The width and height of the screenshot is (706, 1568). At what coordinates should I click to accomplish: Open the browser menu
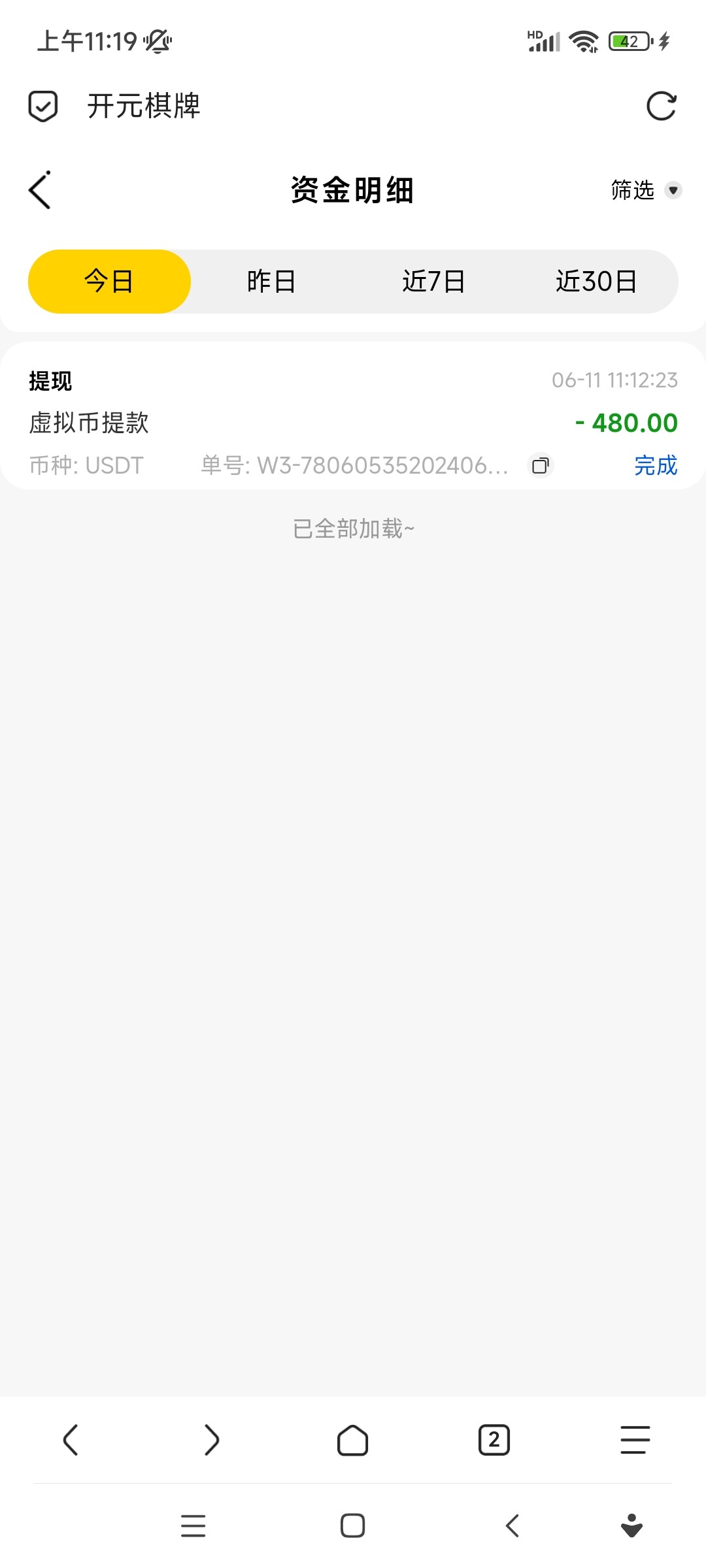point(635,1440)
